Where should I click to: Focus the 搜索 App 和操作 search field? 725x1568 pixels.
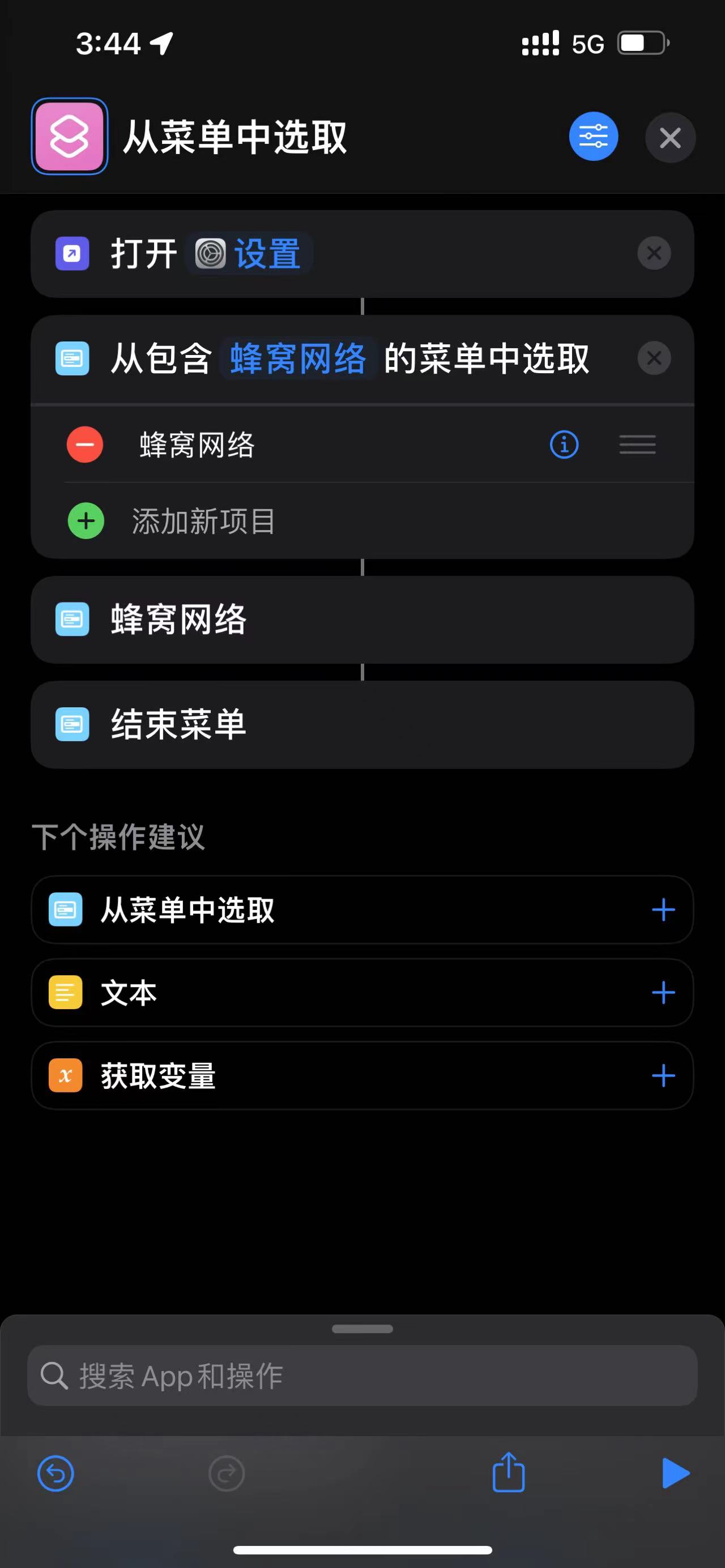[x=362, y=1375]
